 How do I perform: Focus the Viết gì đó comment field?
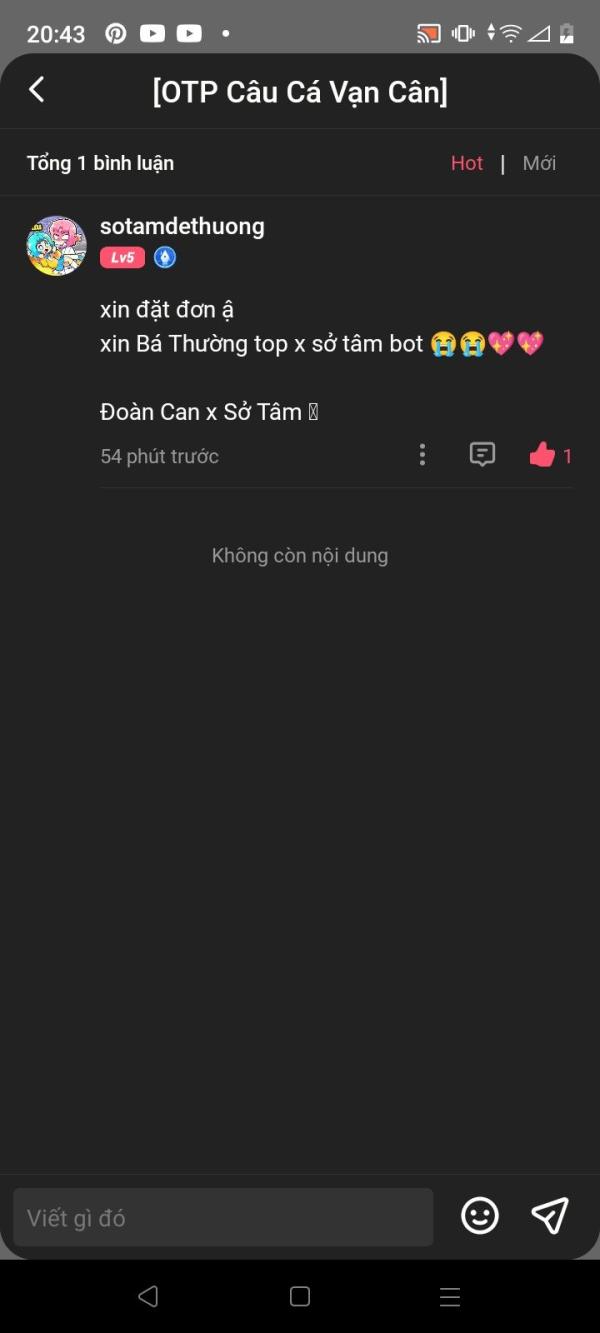point(223,1217)
